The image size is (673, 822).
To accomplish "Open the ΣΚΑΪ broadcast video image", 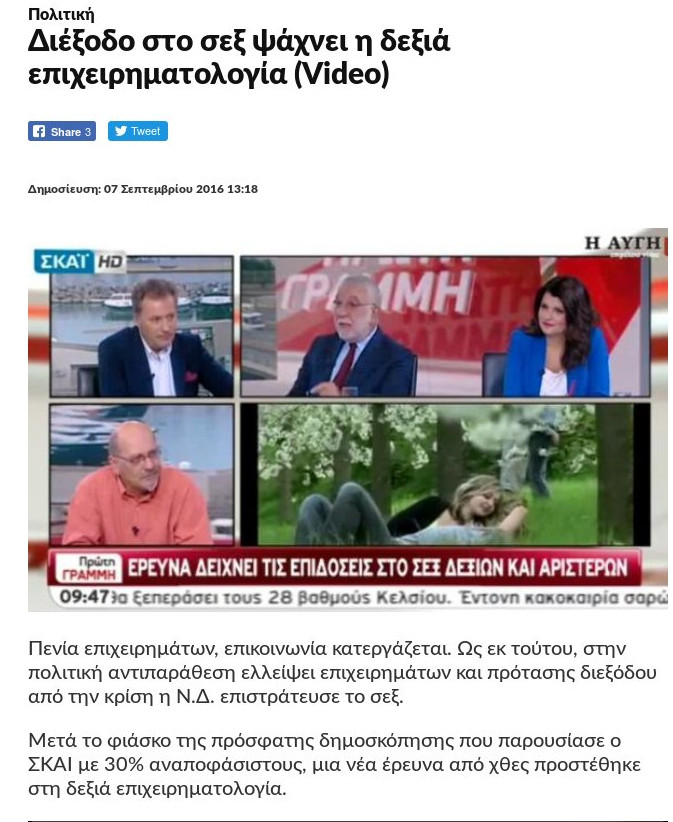I will pos(346,420).
